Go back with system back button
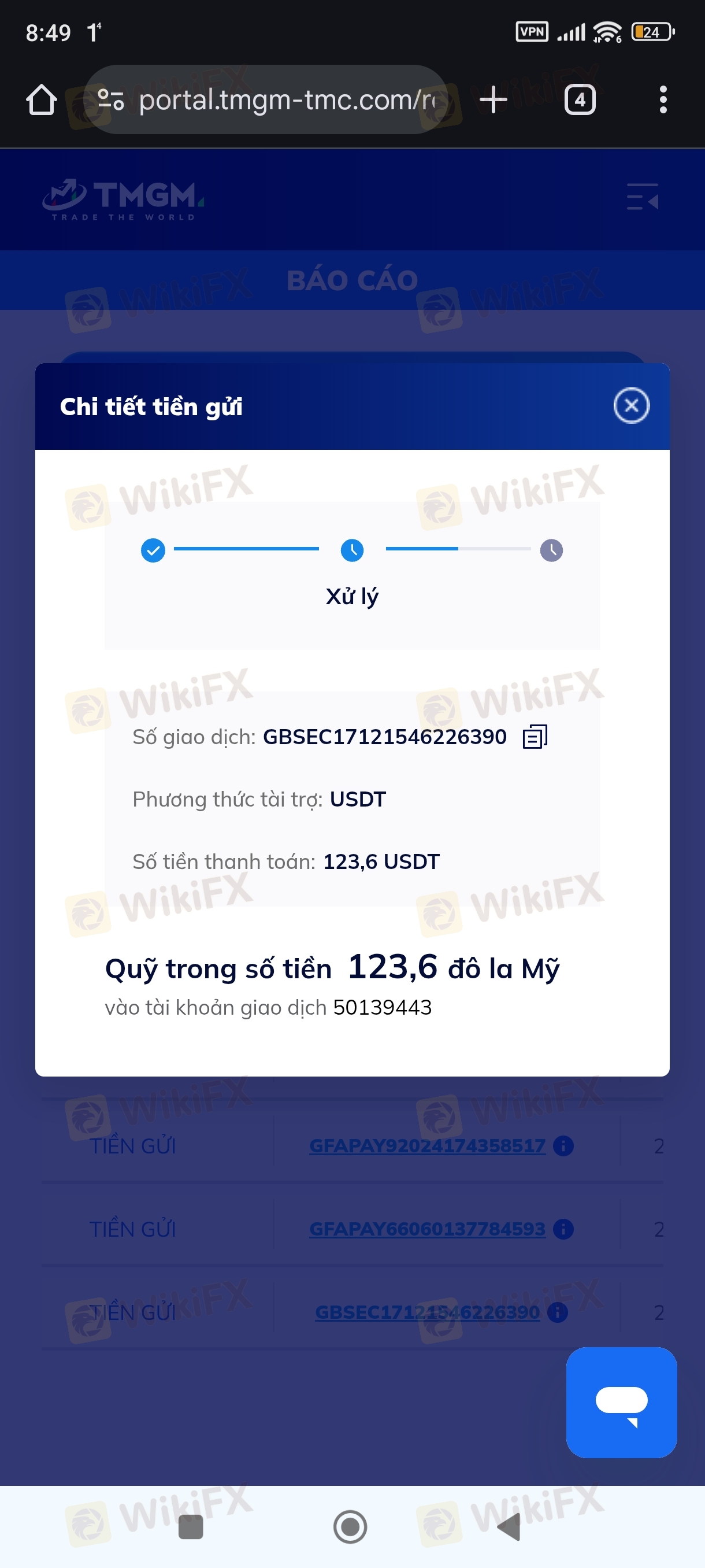Viewport: 705px width, 1568px height. click(510, 1527)
